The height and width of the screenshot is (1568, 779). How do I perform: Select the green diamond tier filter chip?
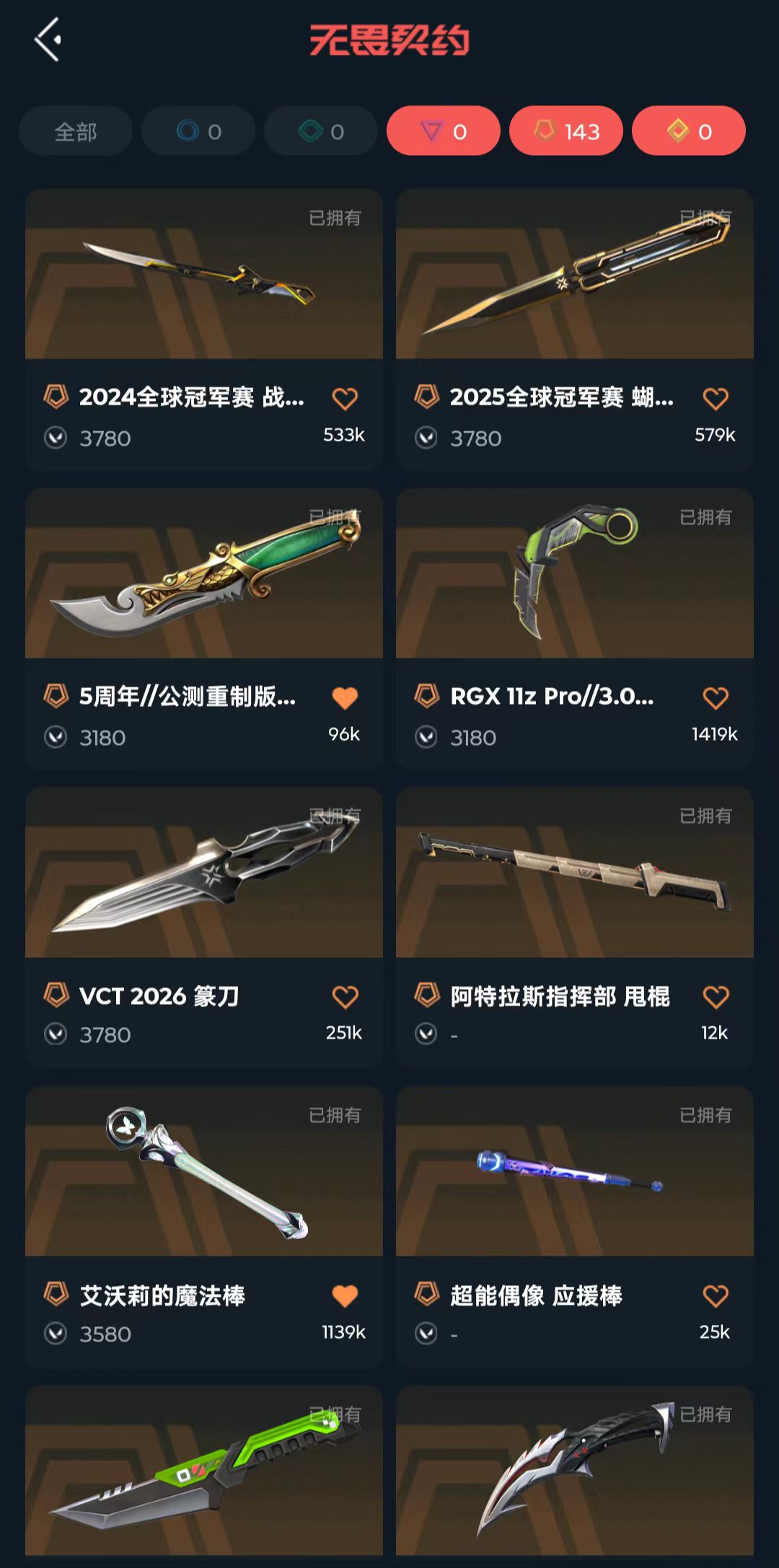coord(321,131)
